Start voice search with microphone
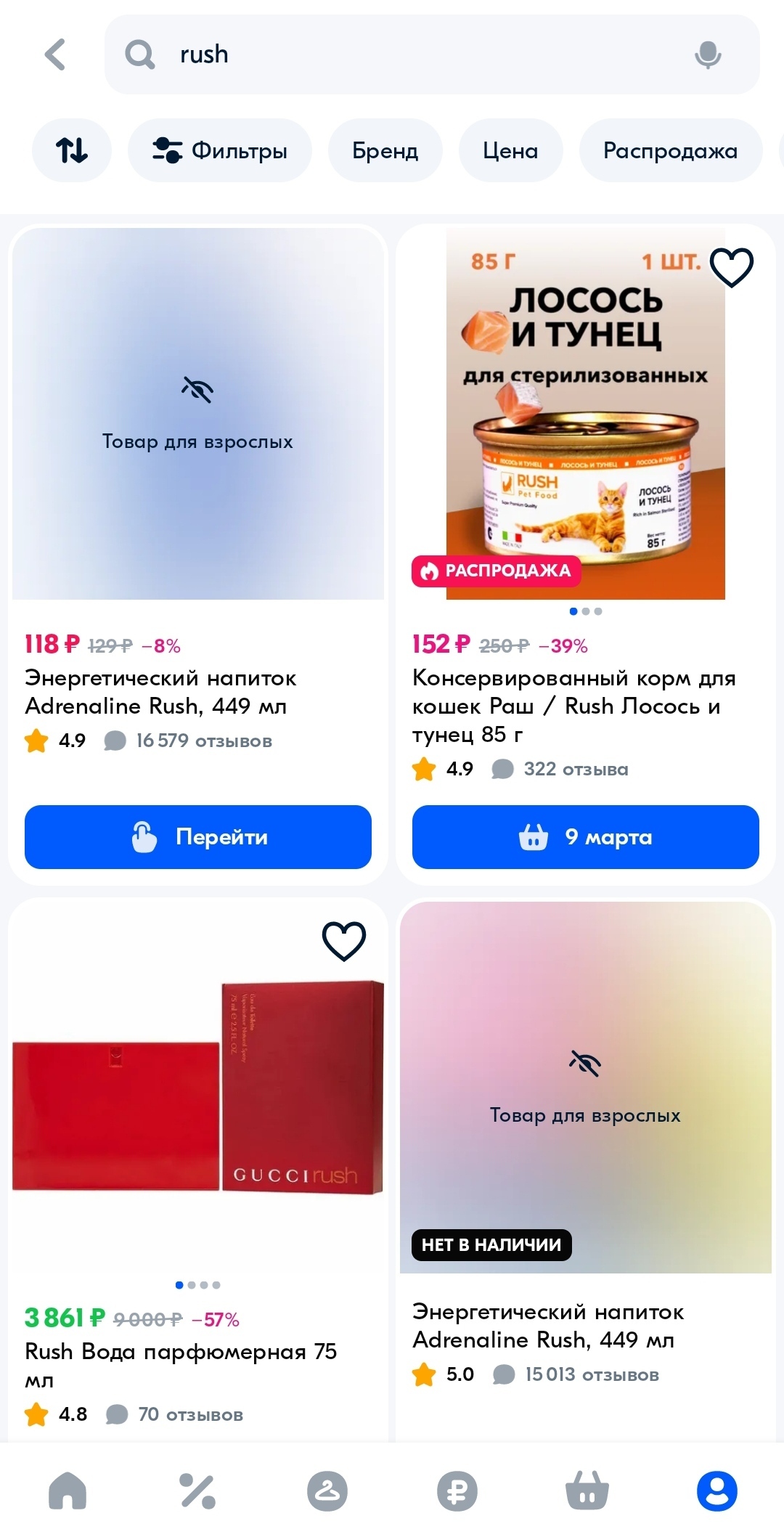The image size is (784, 1537). [708, 54]
